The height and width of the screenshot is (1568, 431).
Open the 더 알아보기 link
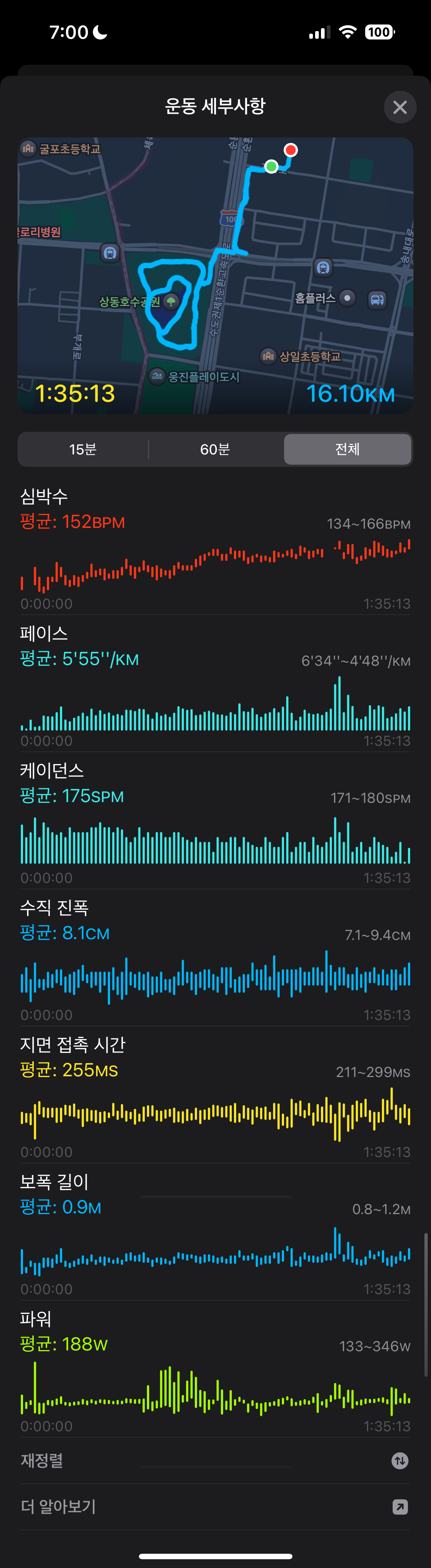click(x=216, y=1507)
